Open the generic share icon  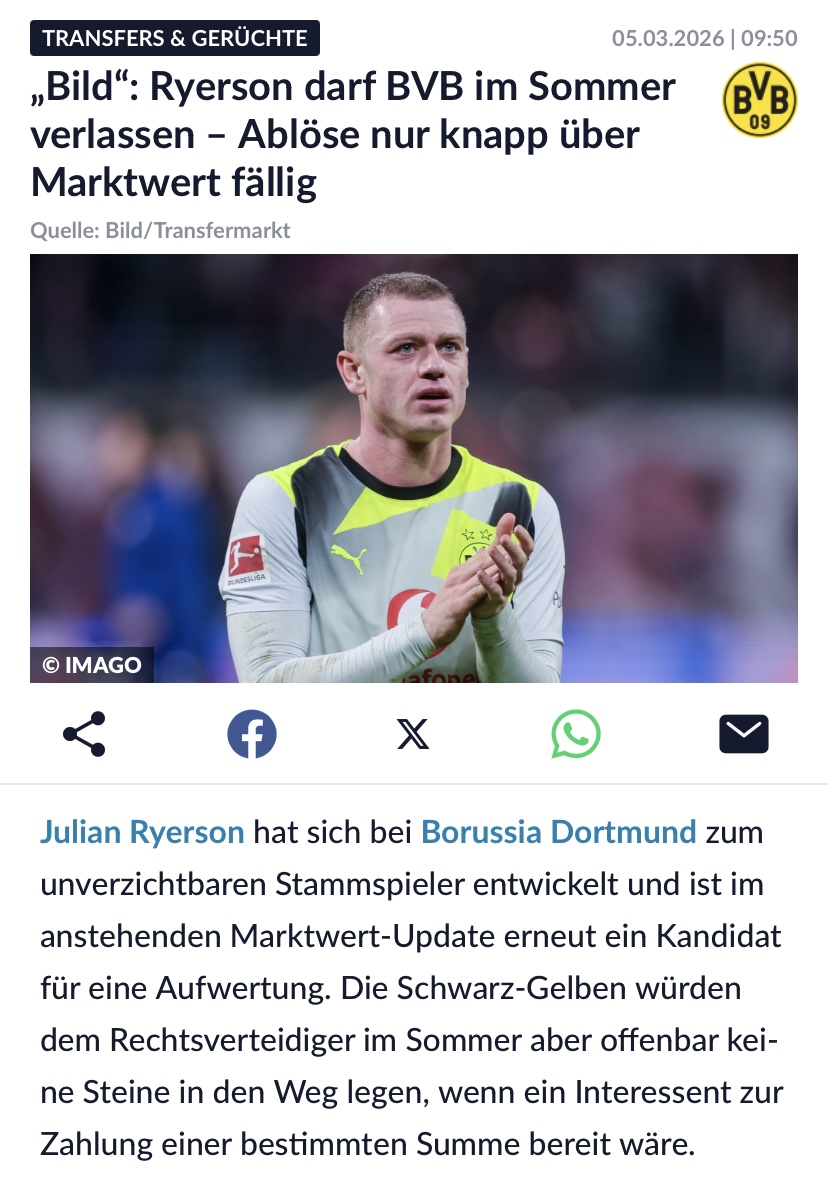click(84, 735)
